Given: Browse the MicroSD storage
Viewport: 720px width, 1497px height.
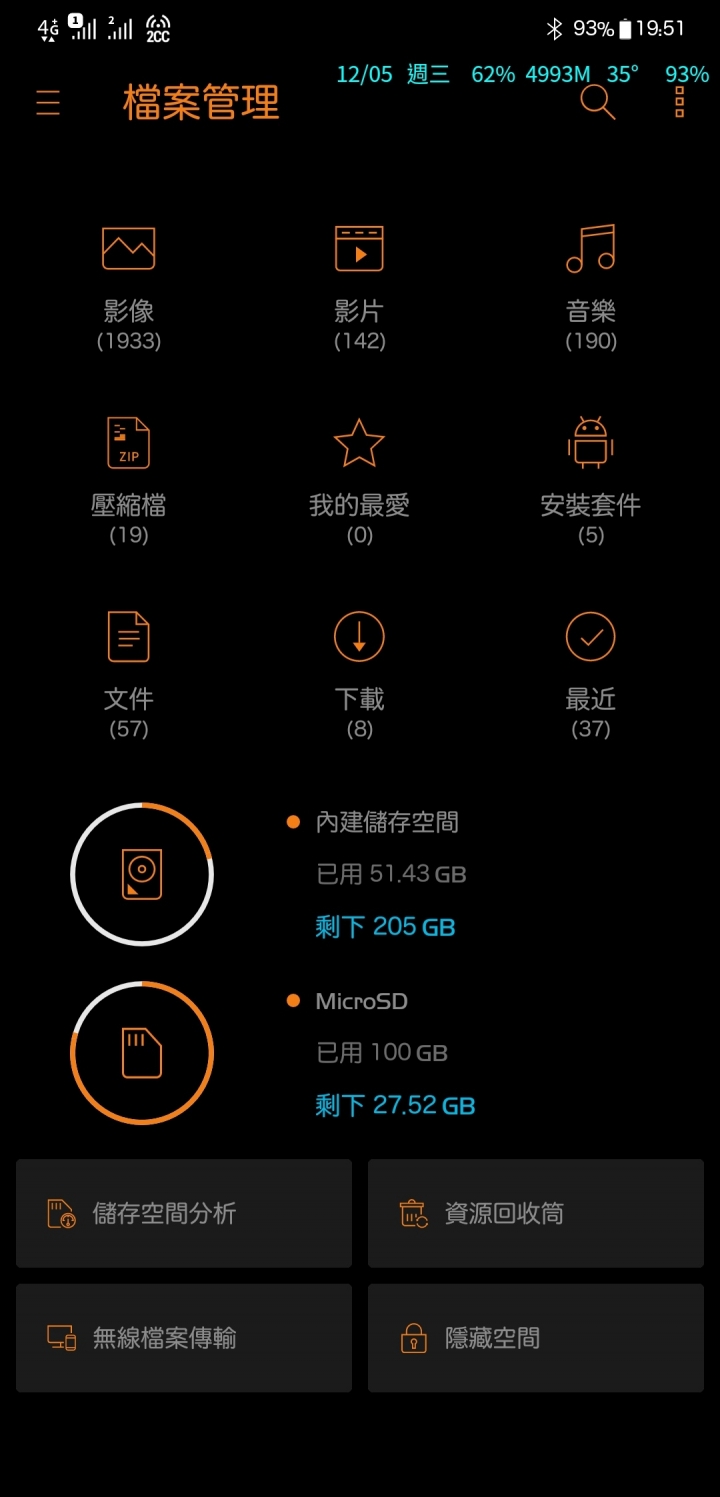Looking at the screenshot, I should coord(360,1053).
